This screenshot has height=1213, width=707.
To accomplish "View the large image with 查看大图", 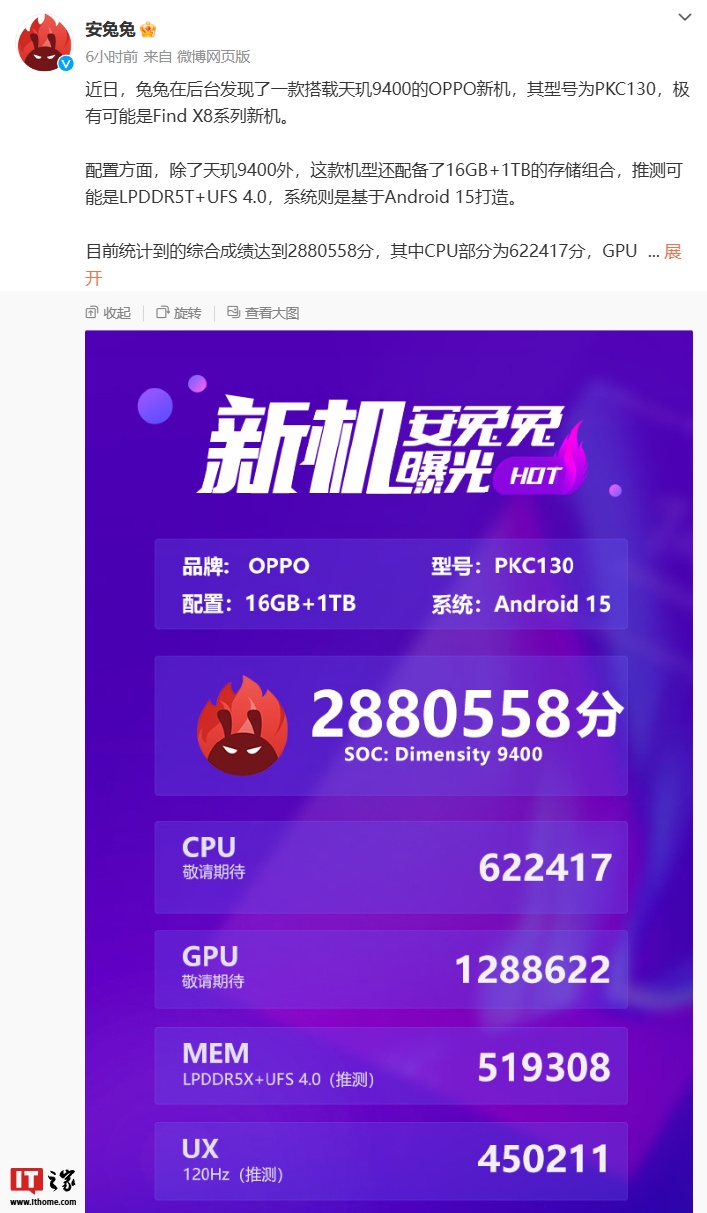I will [x=263, y=313].
